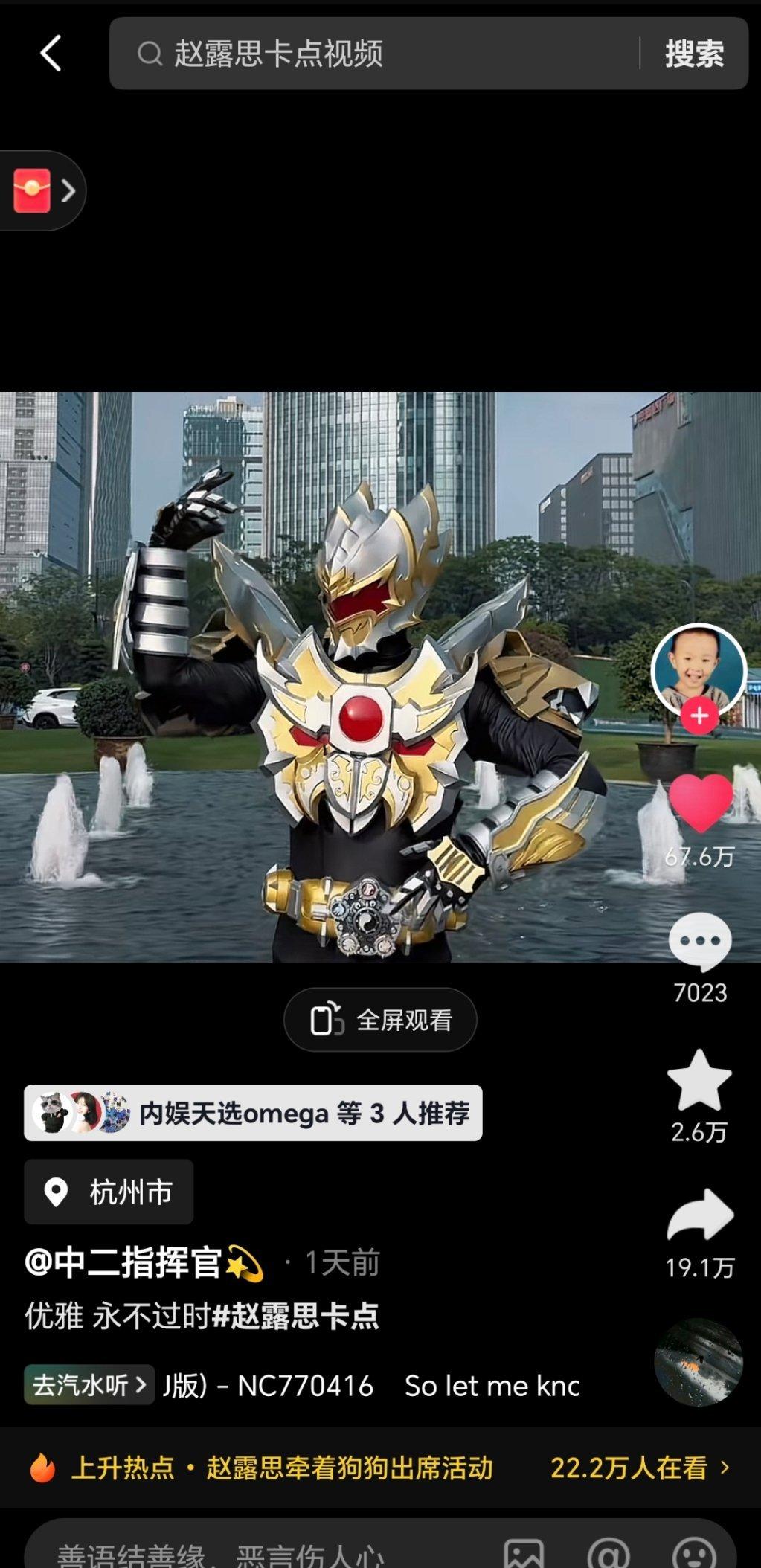The image size is (761, 1568).
Task: Tap 全屏观看 to watch fullscreen
Action: 380,1020
